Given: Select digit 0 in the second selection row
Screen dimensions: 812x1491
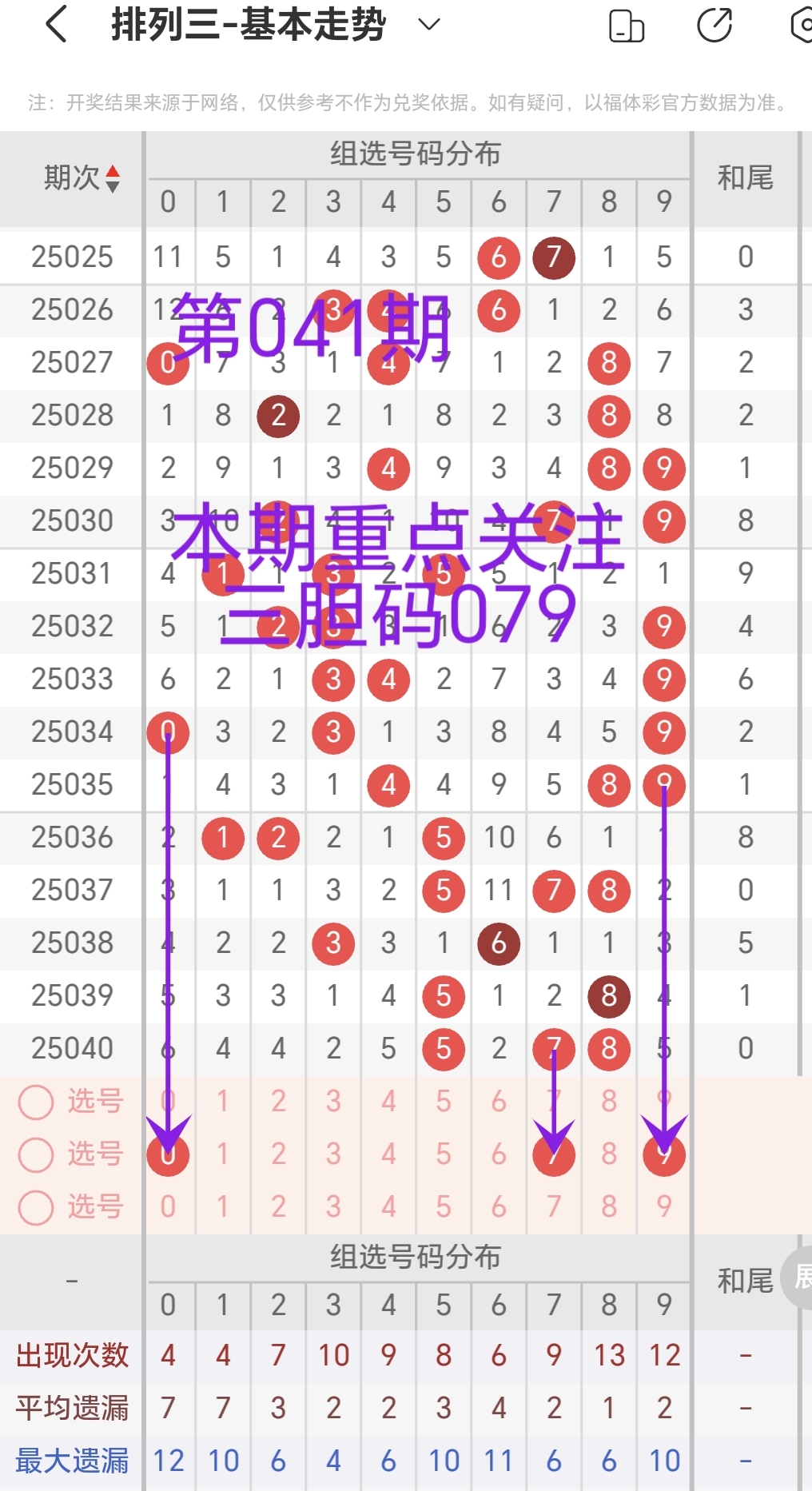Looking at the screenshot, I should [167, 1154].
